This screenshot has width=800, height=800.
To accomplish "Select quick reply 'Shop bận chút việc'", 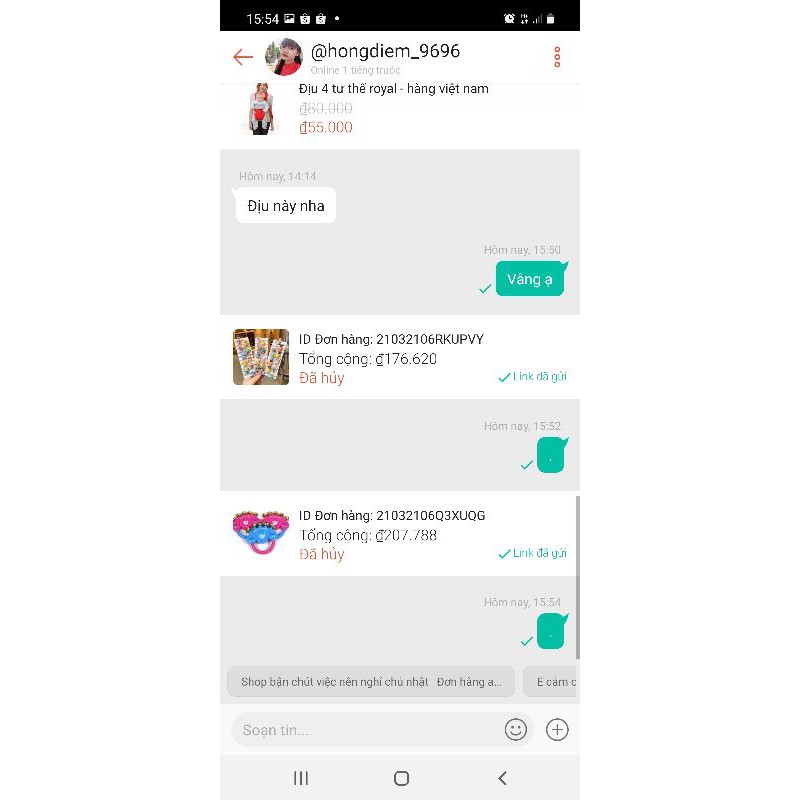I will 371,682.
